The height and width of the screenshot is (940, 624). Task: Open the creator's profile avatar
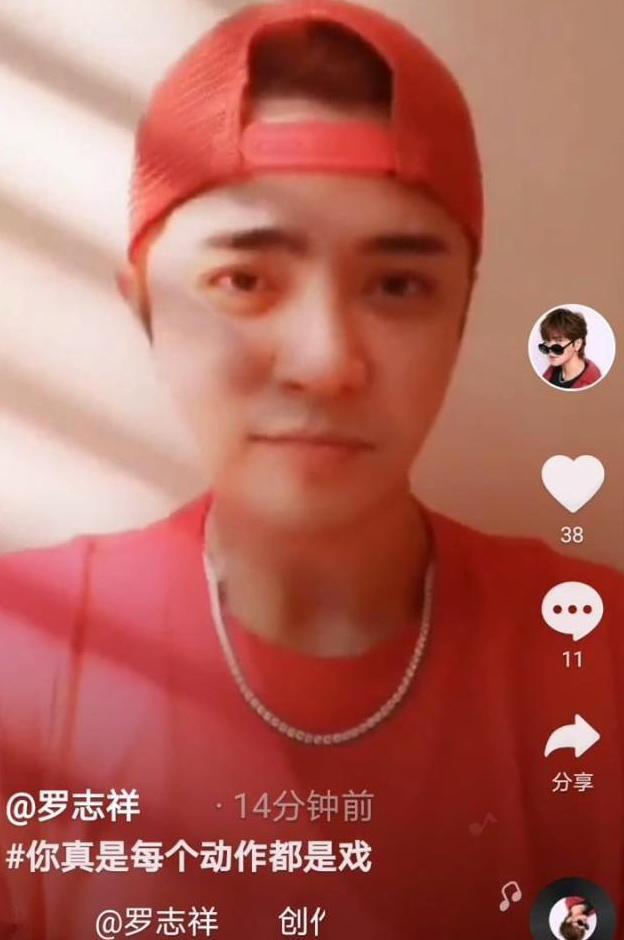click(571, 347)
